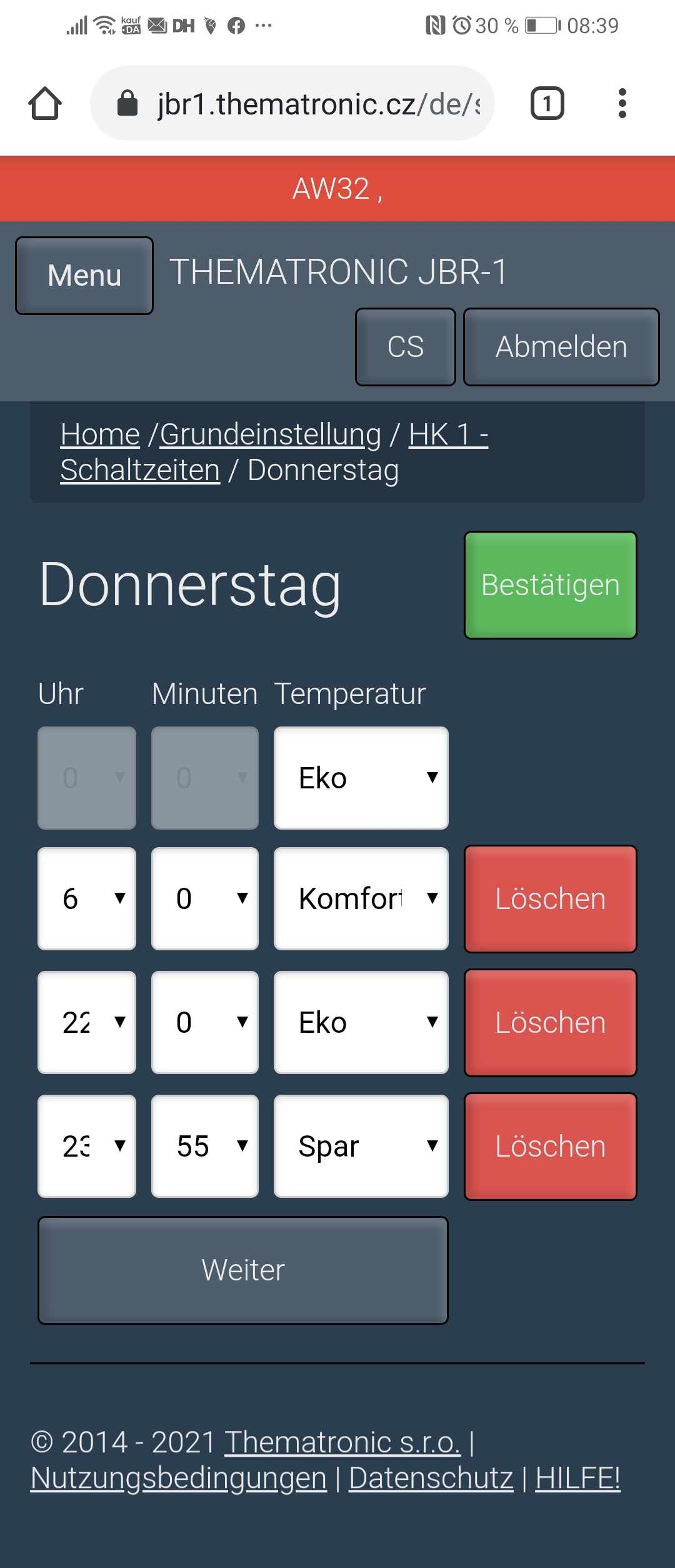
Task: Open the Spar temperature dropdown
Action: (x=361, y=1146)
